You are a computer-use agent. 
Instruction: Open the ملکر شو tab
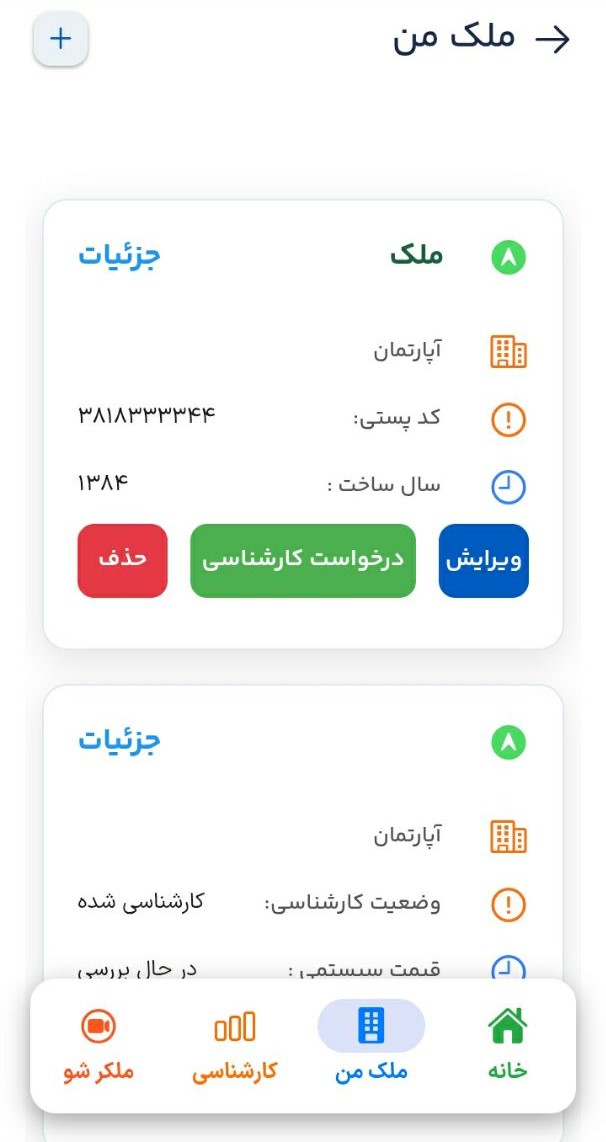click(x=97, y=1045)
